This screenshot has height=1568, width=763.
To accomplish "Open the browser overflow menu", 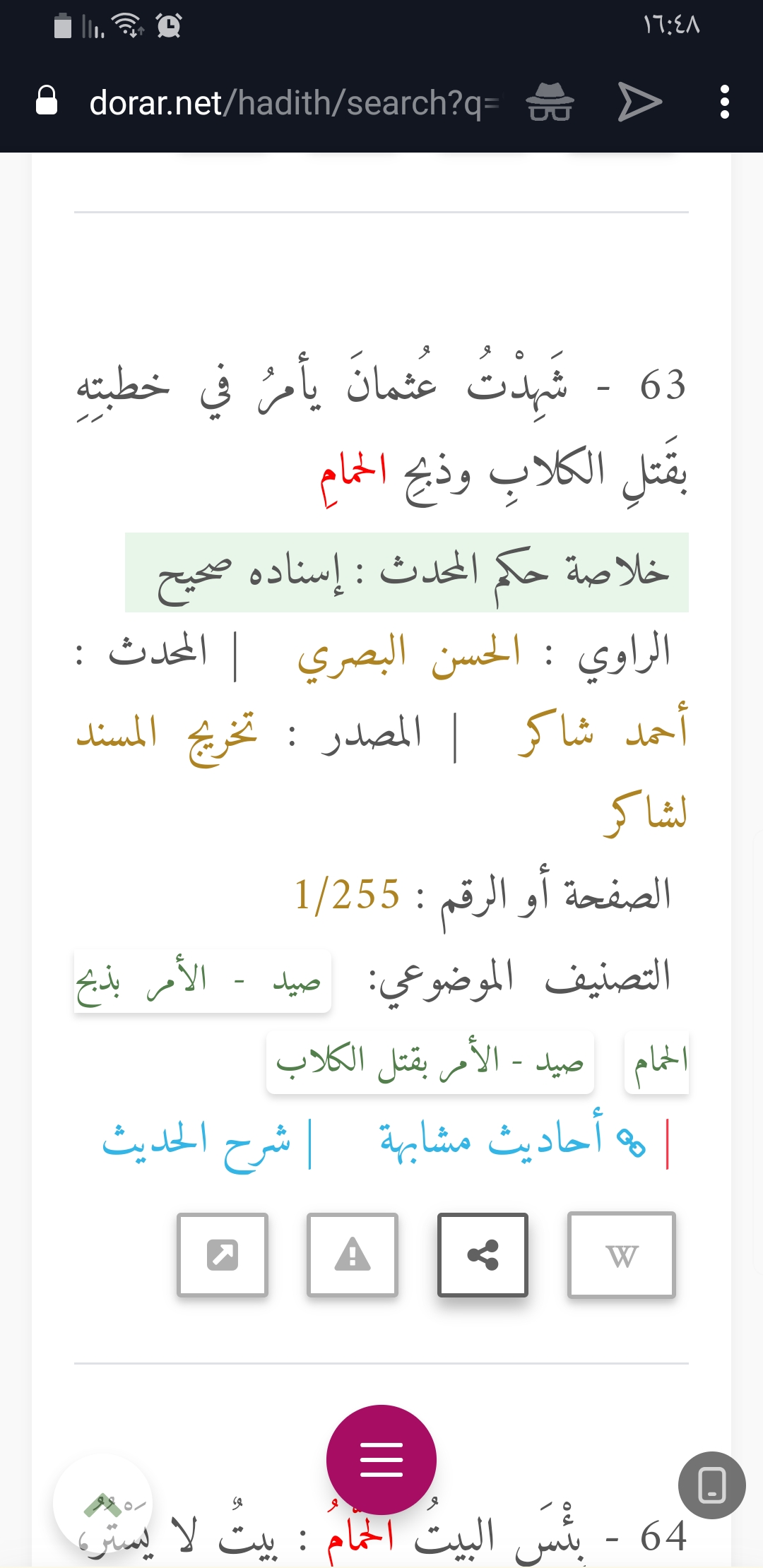I will 724,102.
